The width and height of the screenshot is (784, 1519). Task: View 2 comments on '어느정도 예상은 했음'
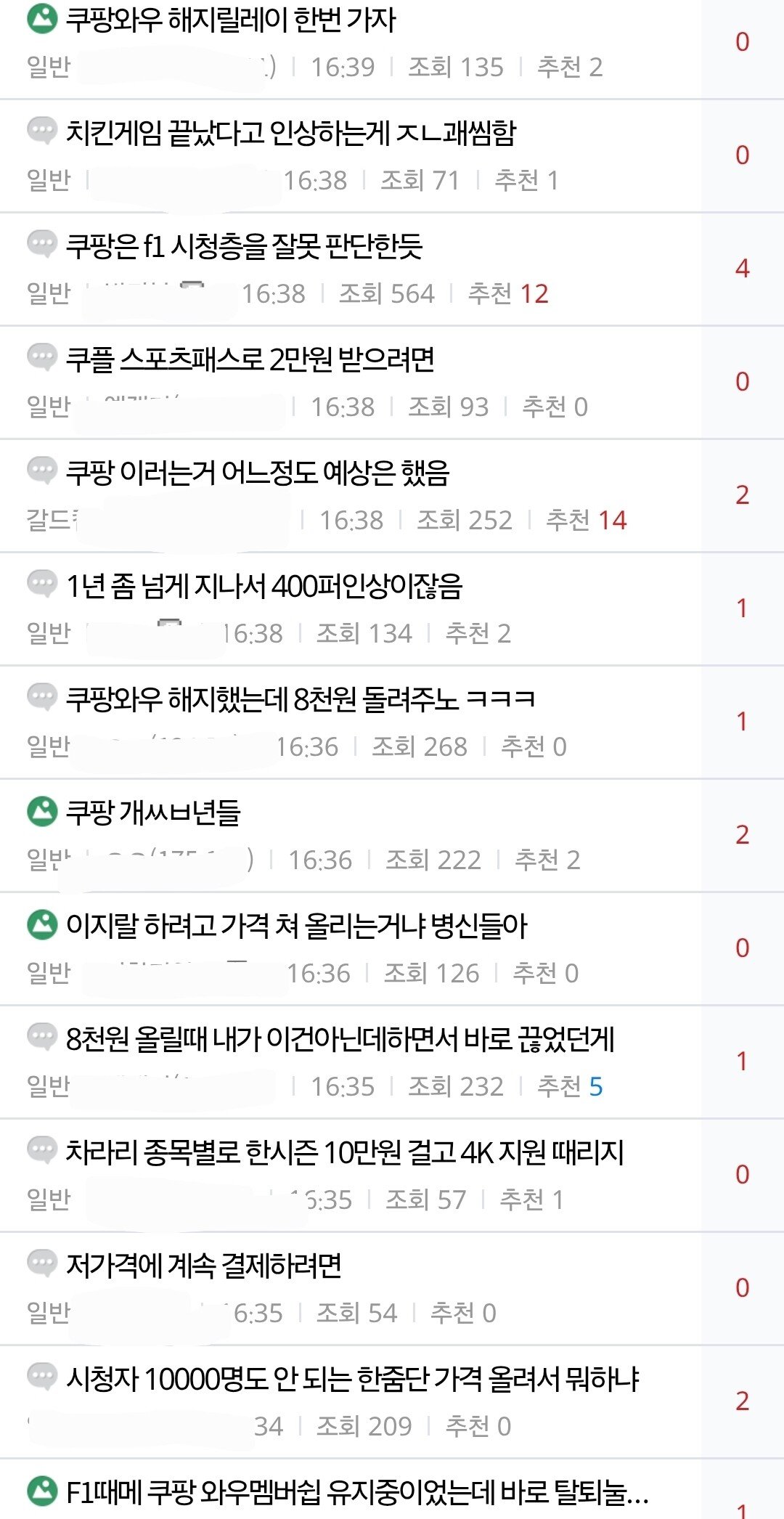click(x=742, y=495)
